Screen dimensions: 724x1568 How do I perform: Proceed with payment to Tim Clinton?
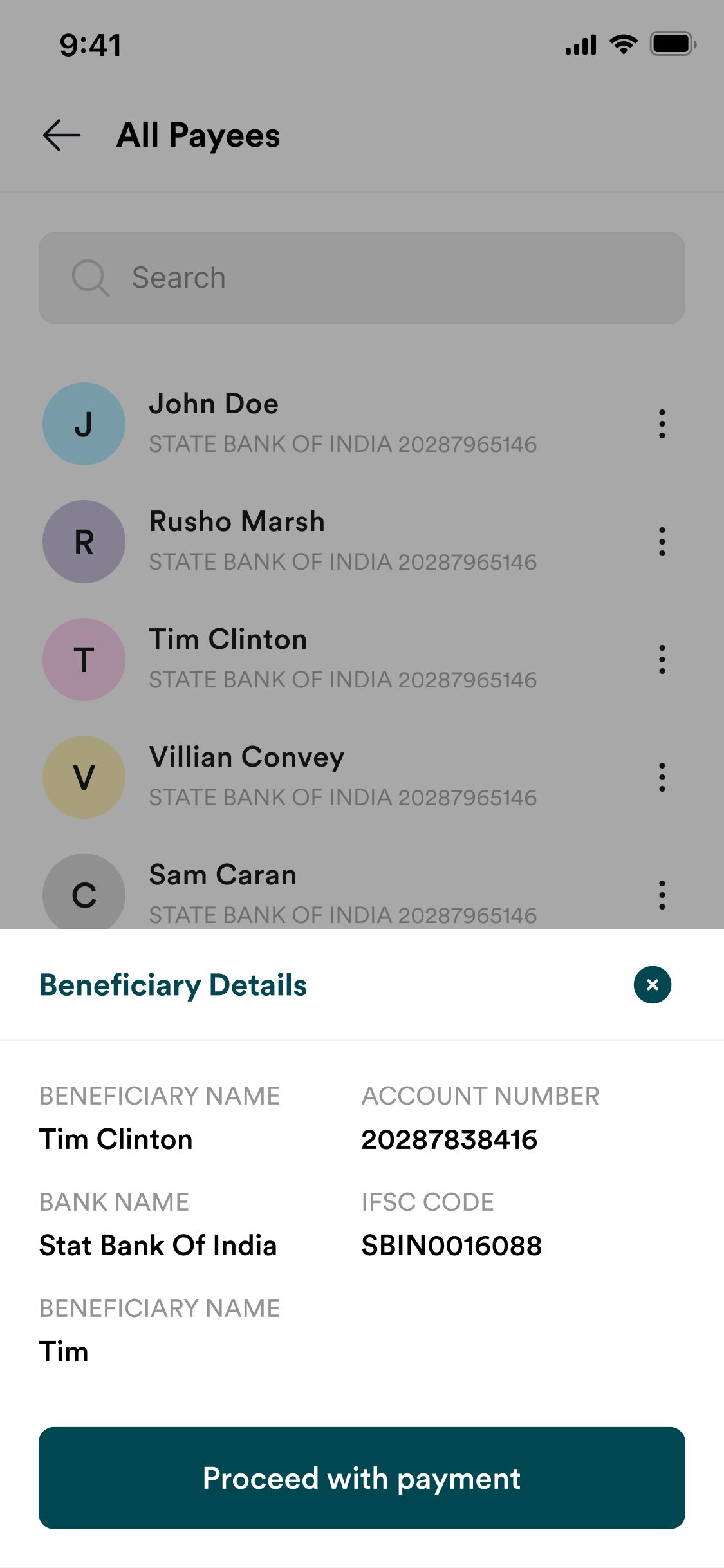click(x=362, y=1478)
